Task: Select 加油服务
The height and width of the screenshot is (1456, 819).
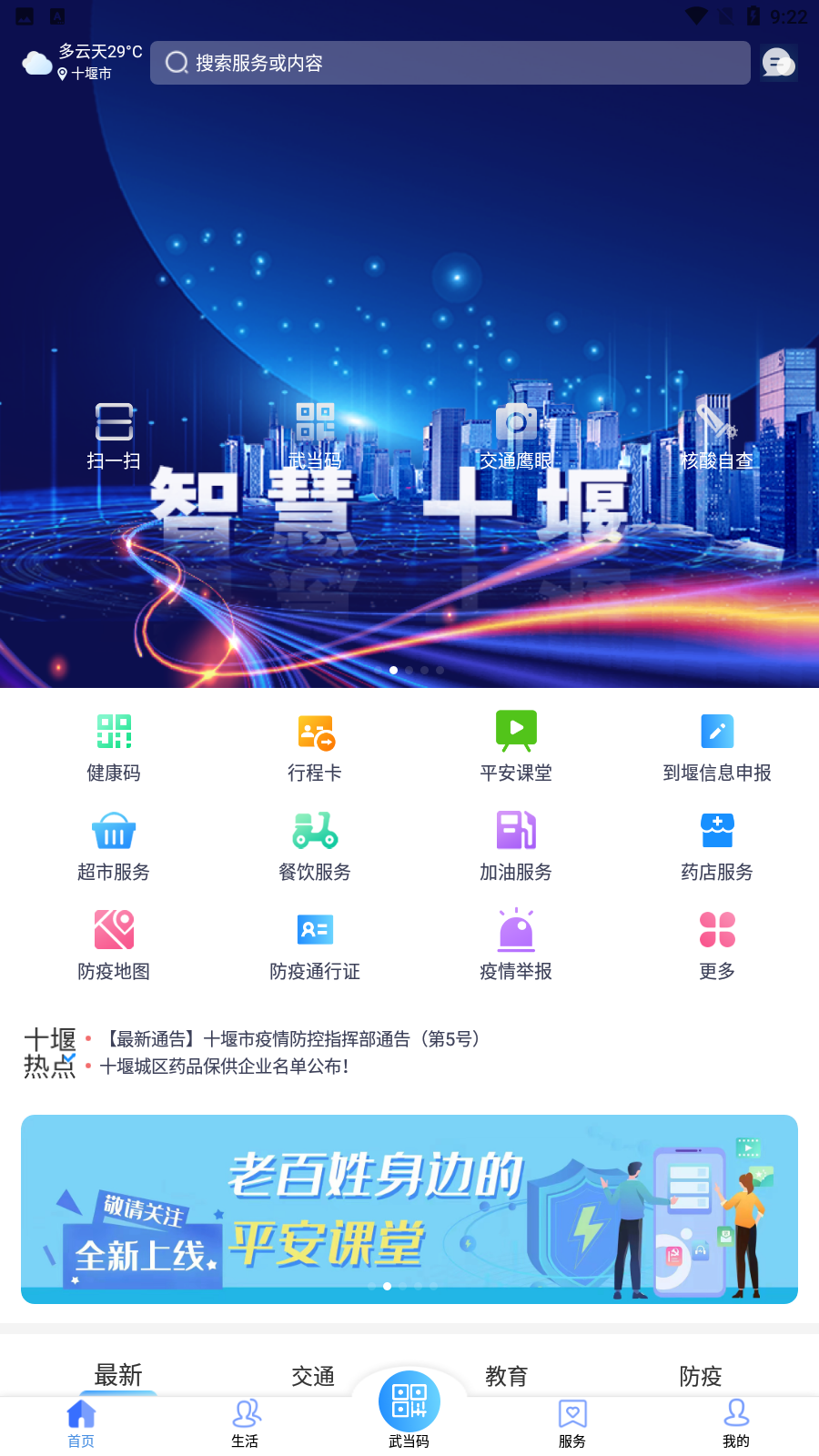Action: point(516,846)
